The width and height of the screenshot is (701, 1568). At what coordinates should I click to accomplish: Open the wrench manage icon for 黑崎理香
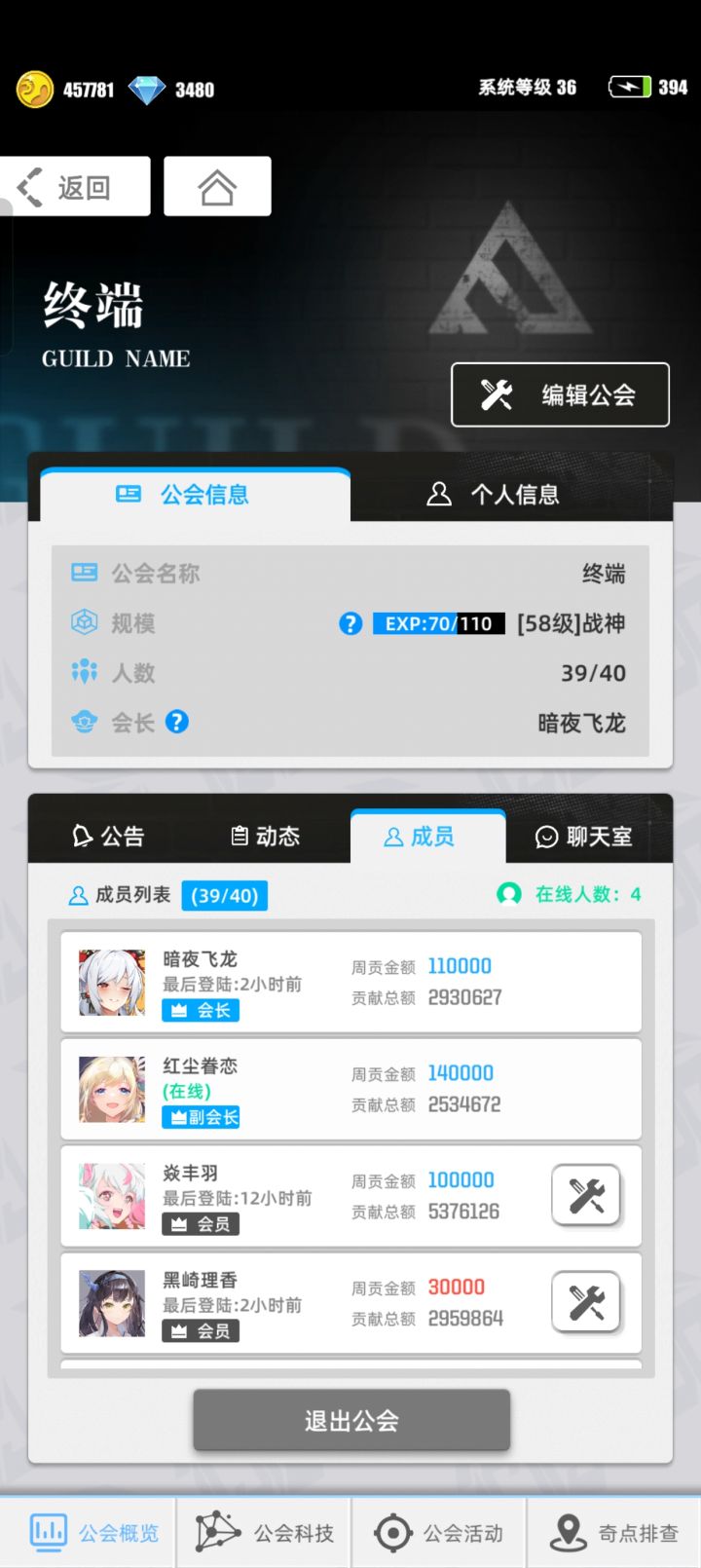click(x=585, y=1303)
